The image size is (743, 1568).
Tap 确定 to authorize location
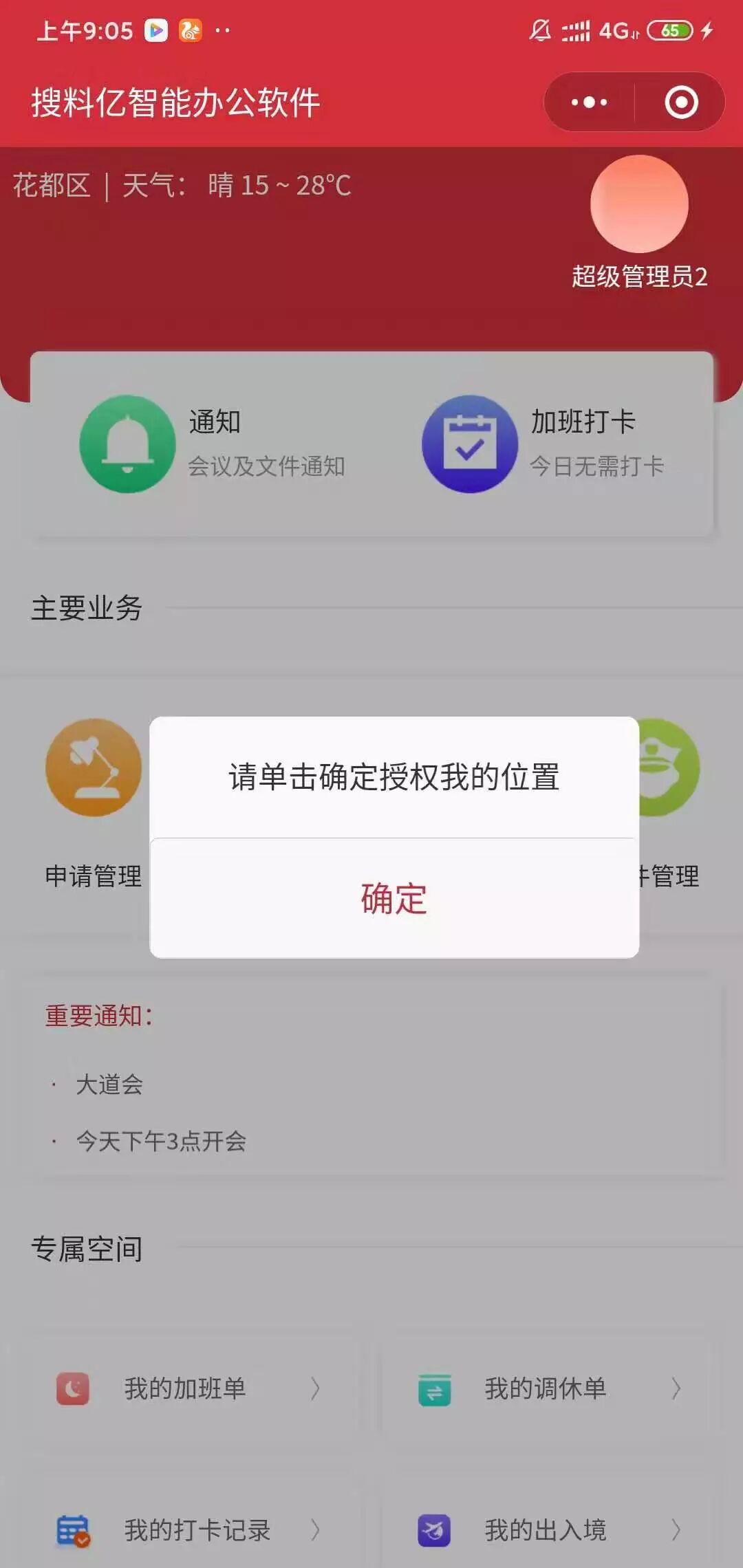click(394, 898)
